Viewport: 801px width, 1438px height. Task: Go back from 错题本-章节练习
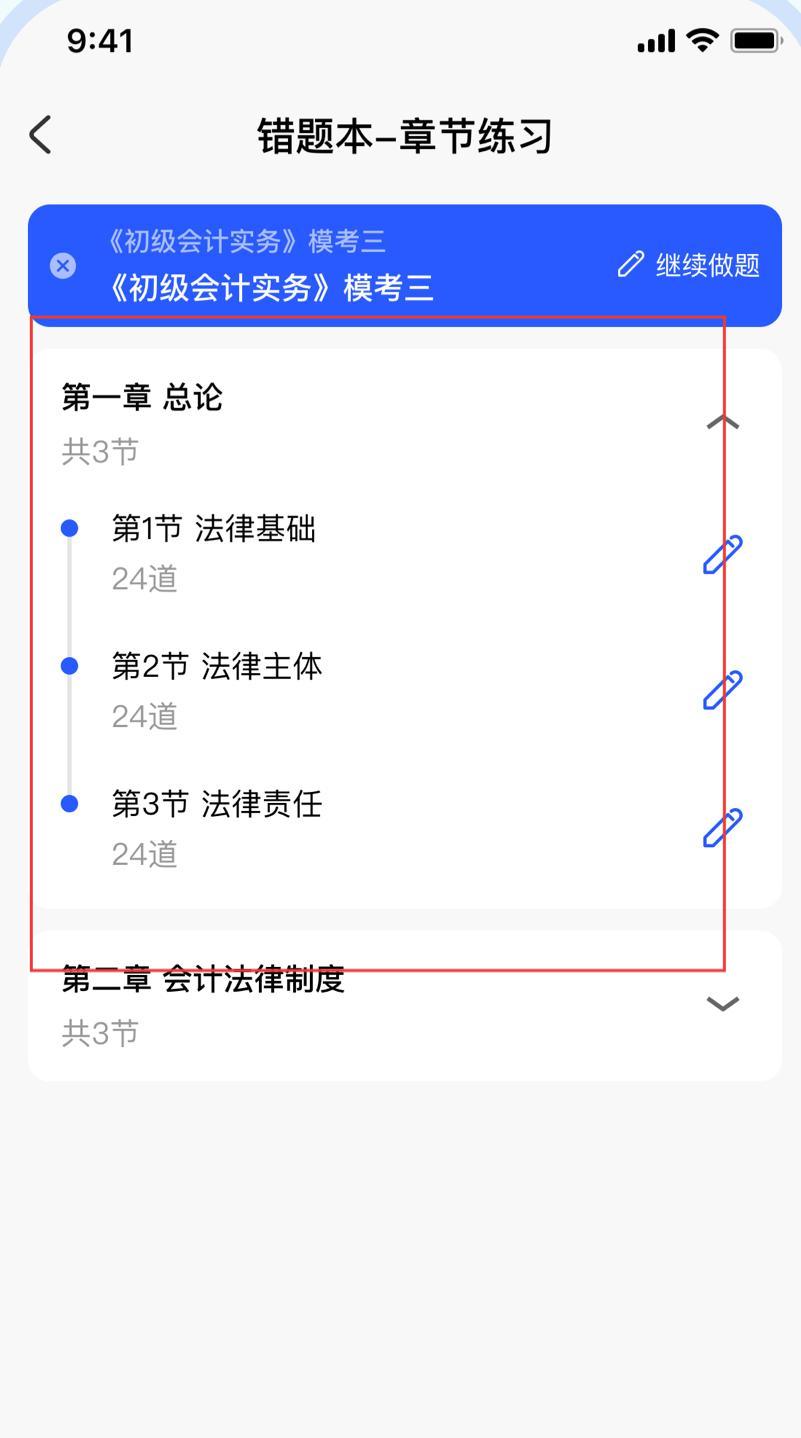pyautogui.click(x=41, y=135)
